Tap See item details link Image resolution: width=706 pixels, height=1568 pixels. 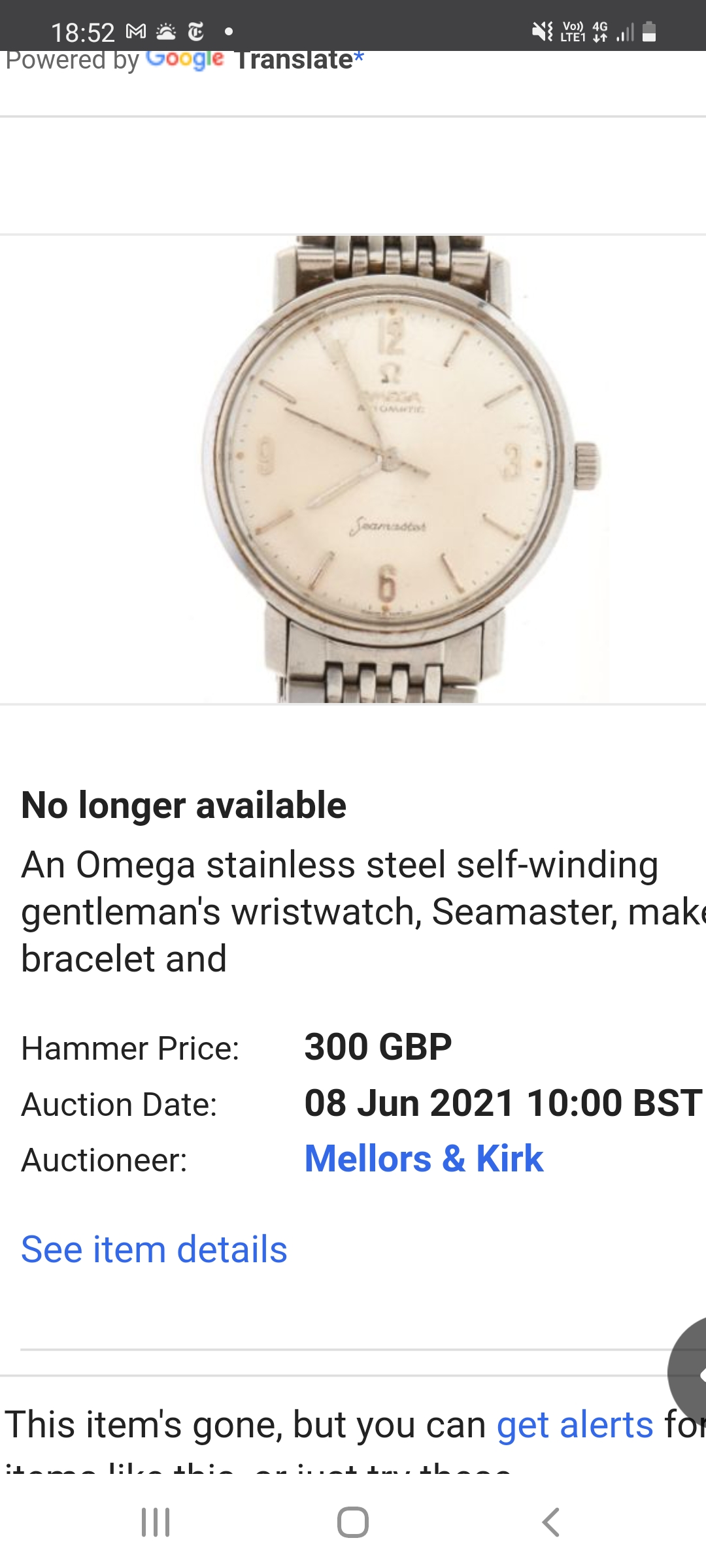(154, 1250)
